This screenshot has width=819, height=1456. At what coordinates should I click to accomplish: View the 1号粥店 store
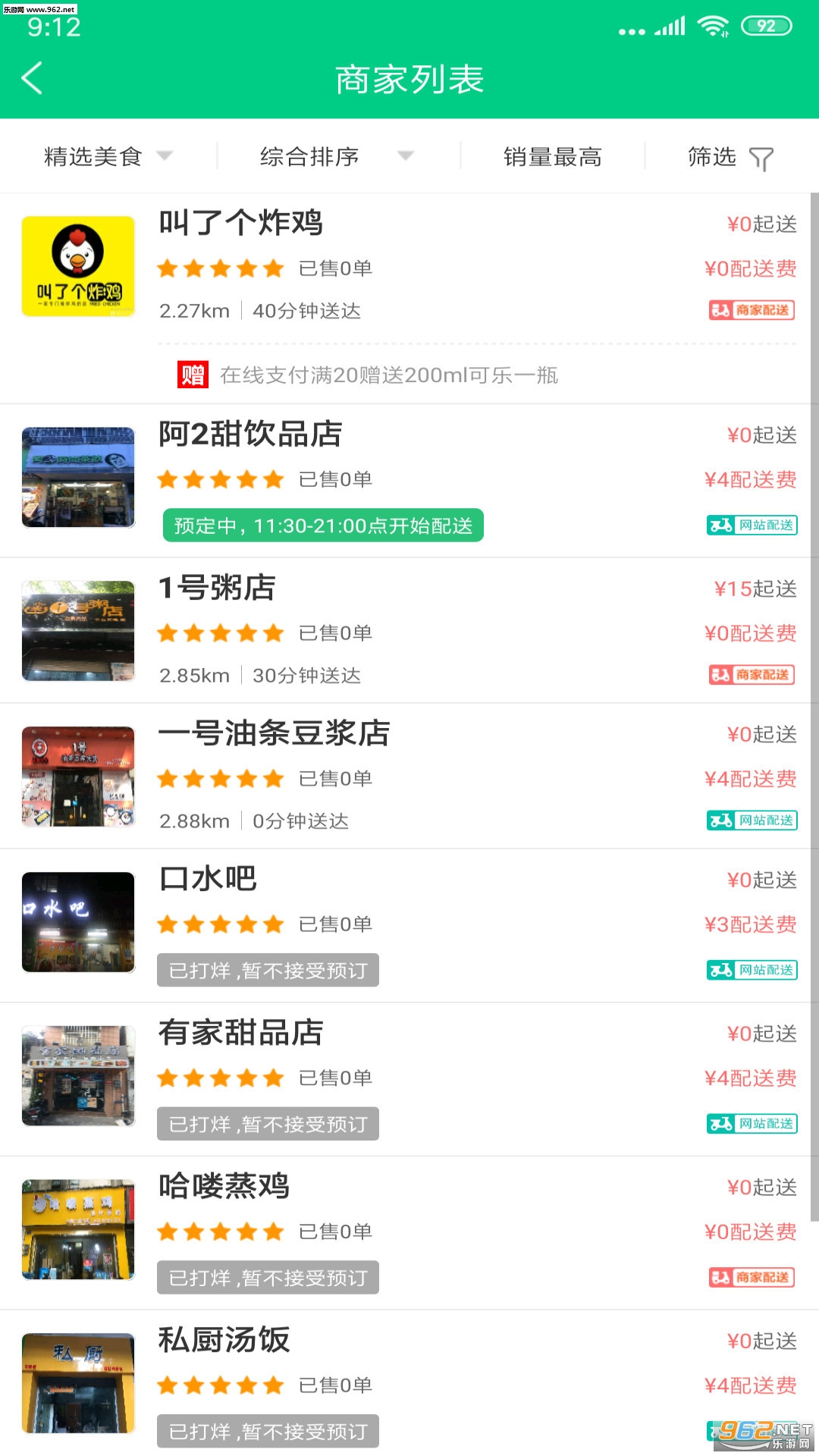click(406, 631)
